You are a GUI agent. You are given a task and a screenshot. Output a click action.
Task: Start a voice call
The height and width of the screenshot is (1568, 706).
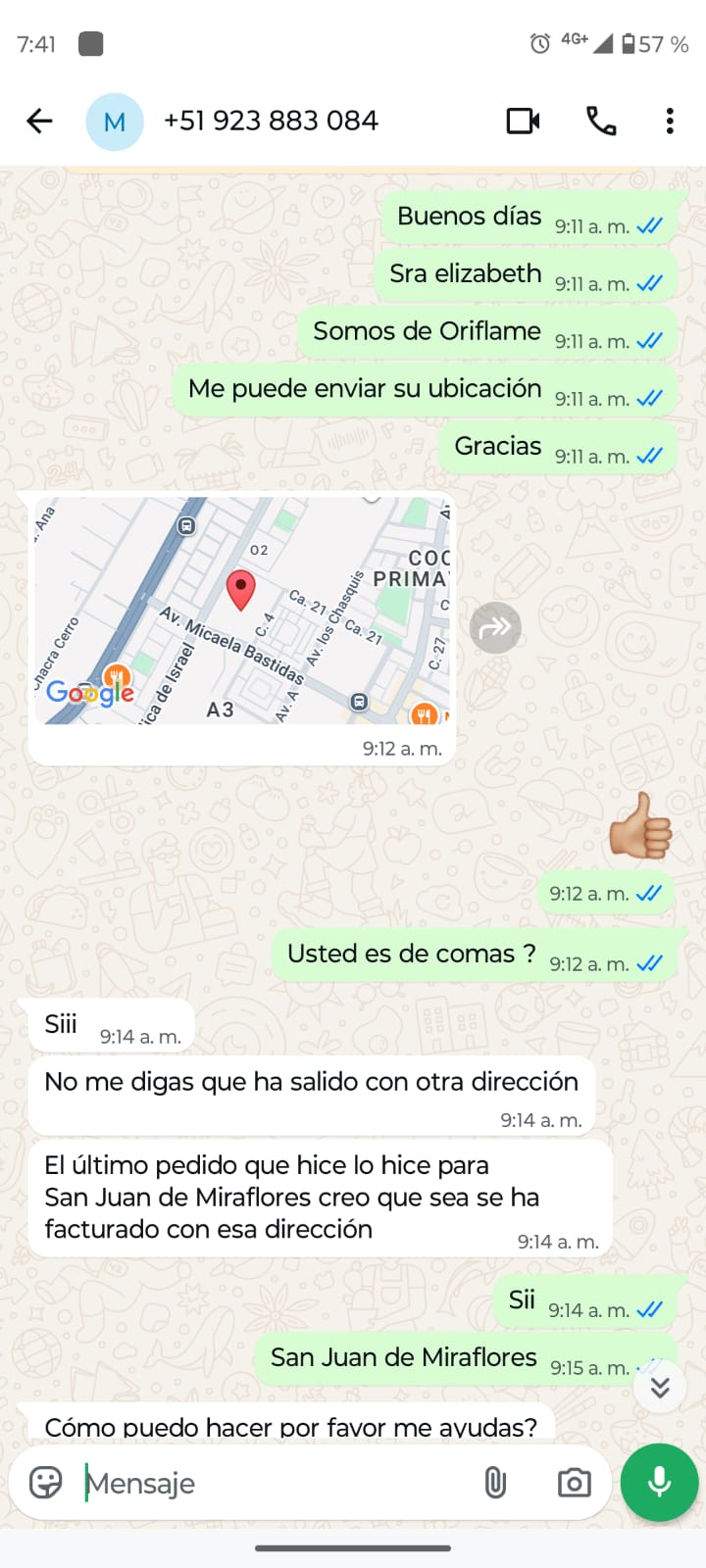[x=600, y=122]
